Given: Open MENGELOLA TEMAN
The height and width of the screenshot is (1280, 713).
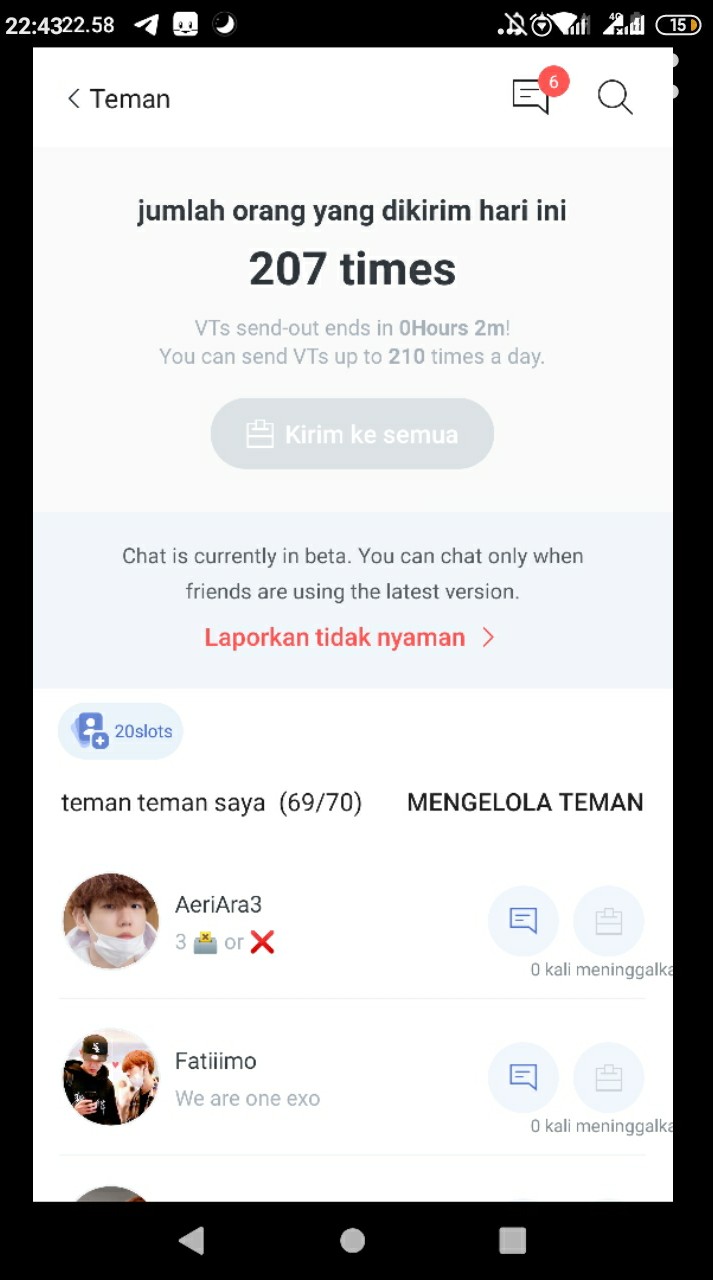Looking at the screenshot, I should [525, 802].
